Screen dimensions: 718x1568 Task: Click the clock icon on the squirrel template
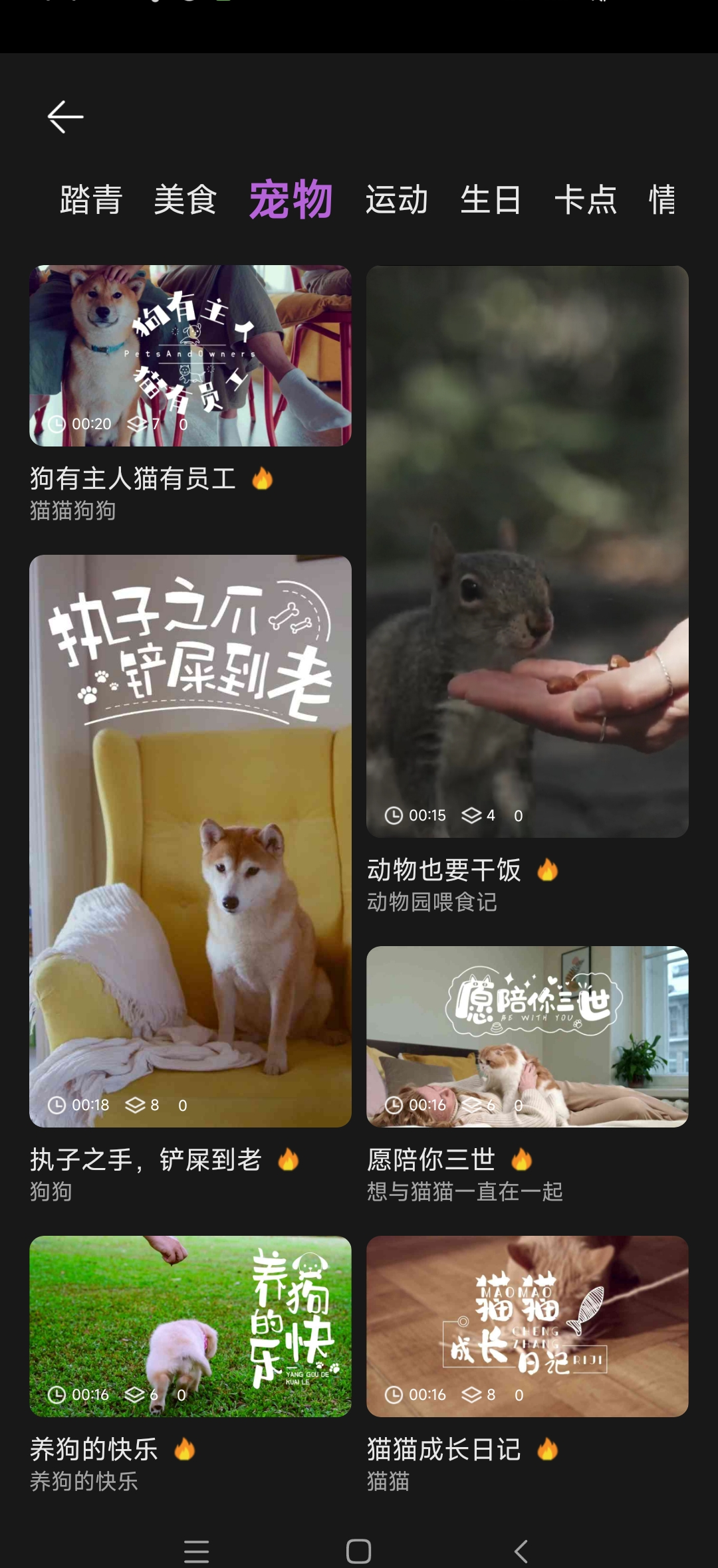click(x=394, y=815)
